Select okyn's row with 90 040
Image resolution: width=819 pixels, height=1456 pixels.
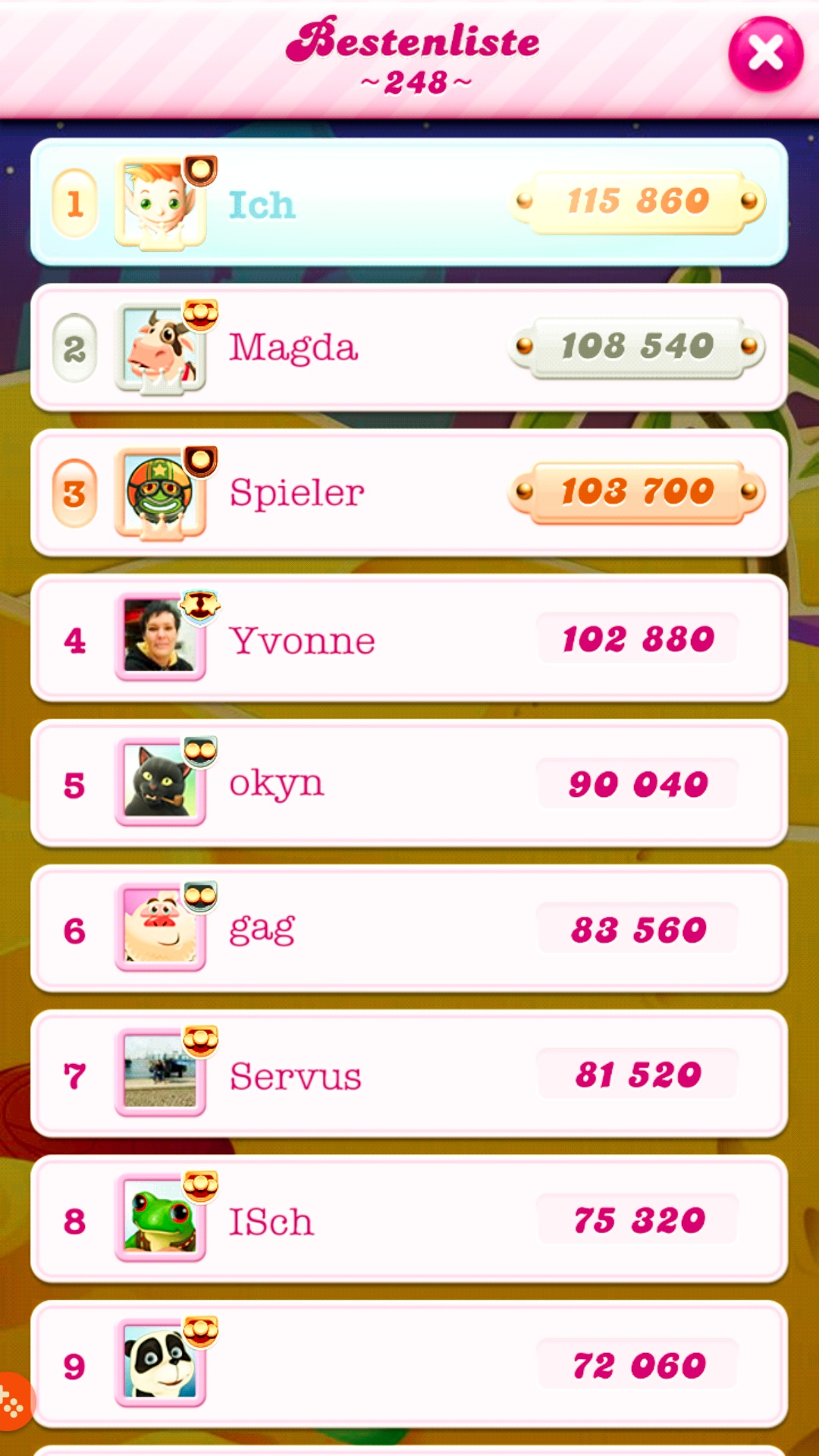(x=409, y=783)
